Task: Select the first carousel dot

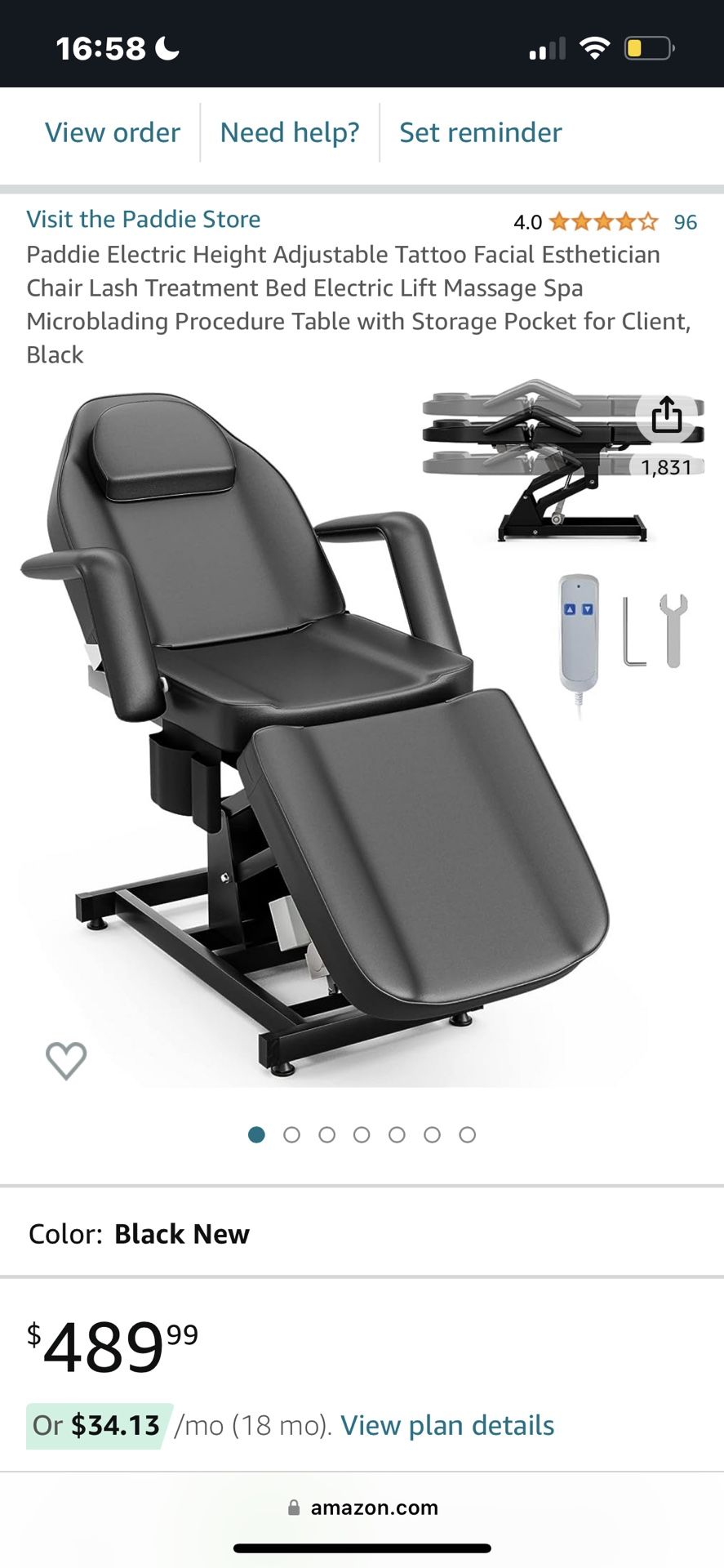Action: pyautogui.click(x=256, y=1134)
